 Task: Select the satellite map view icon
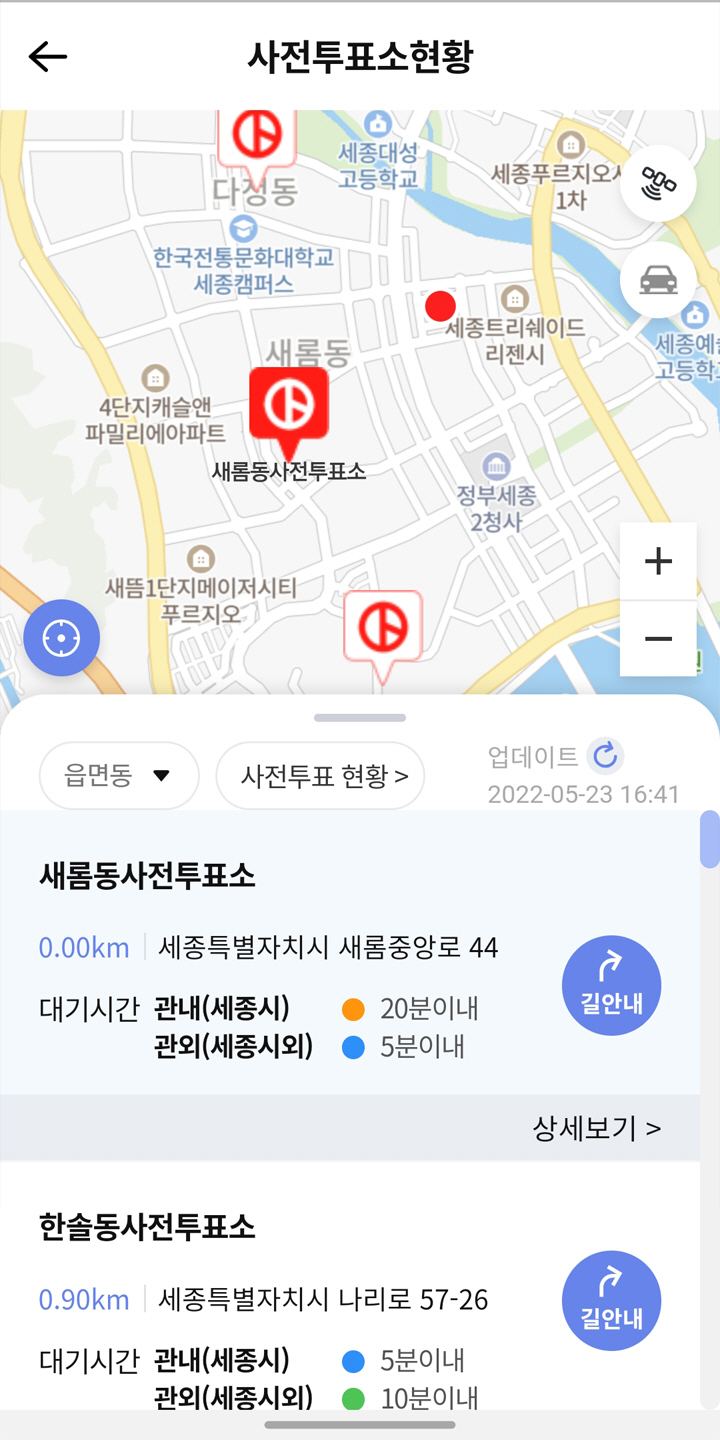coord(659,182)
